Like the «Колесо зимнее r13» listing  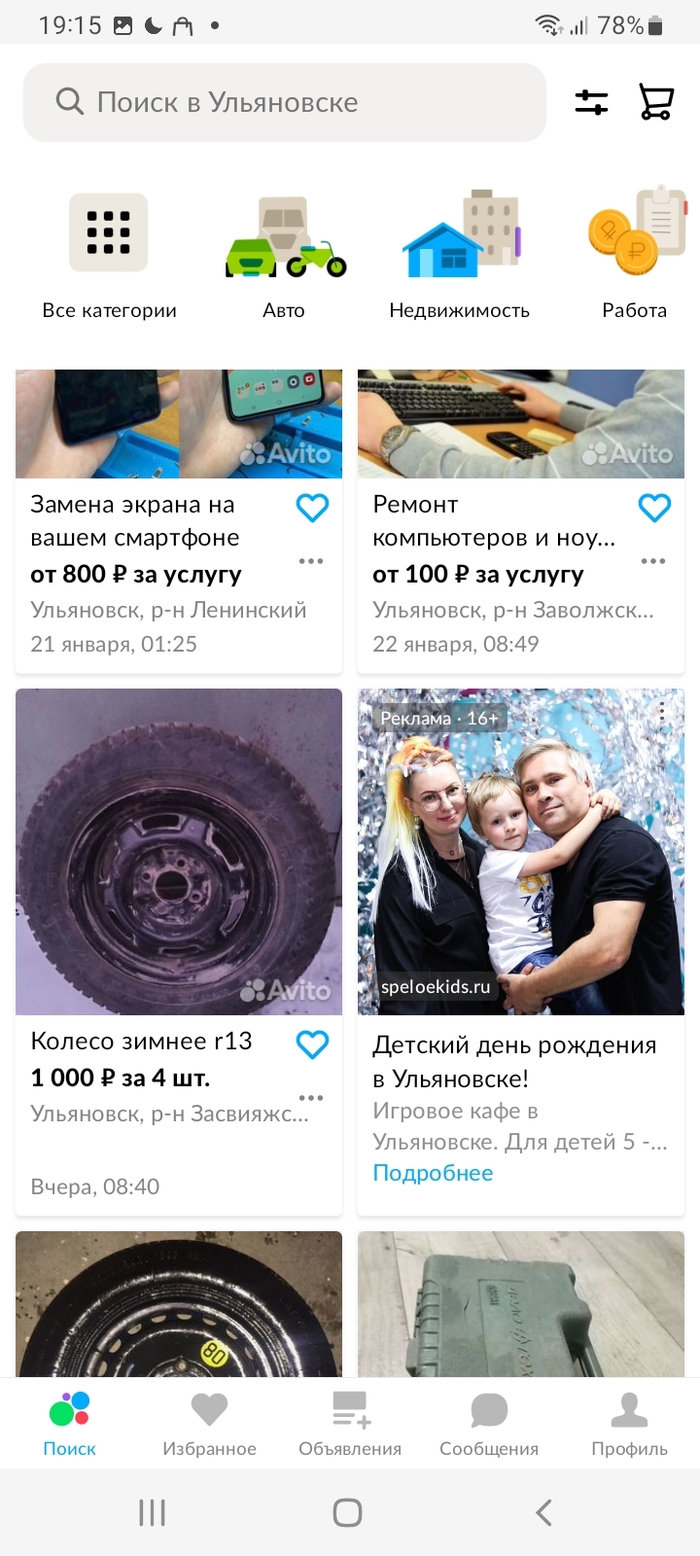click(312, 1045)
